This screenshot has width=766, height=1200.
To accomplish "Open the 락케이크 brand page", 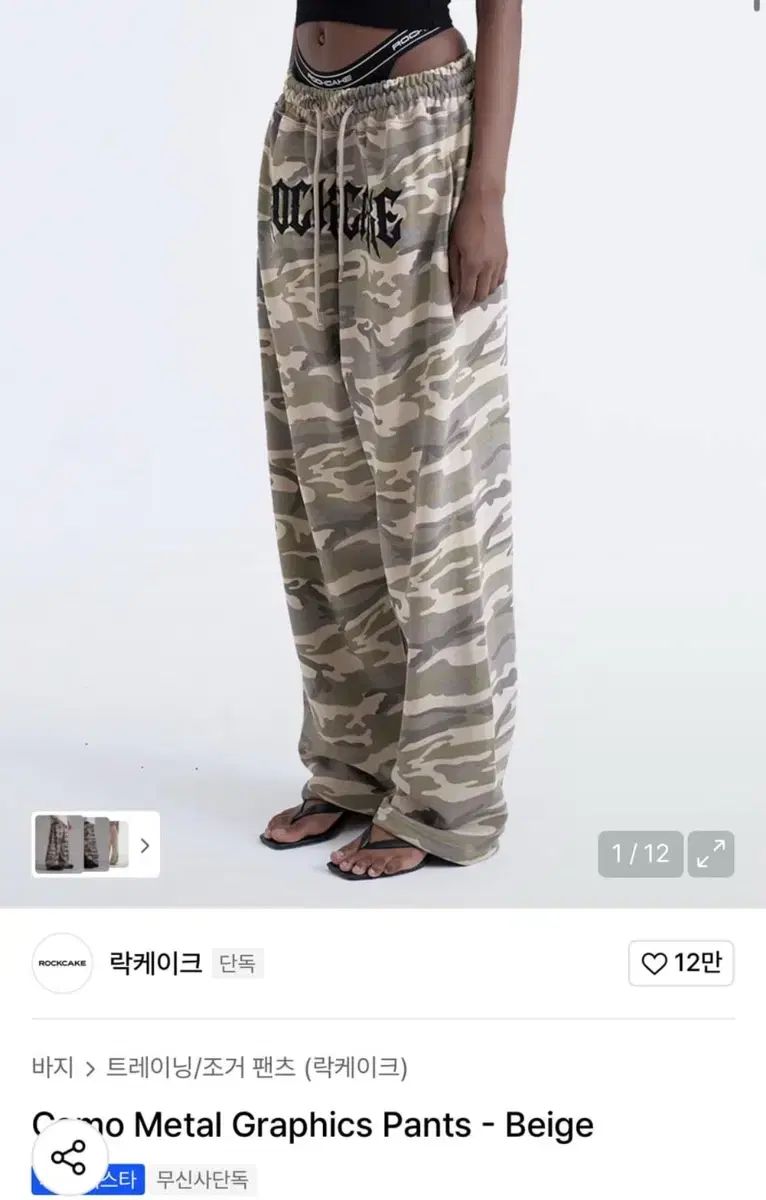I will [154, 963].
